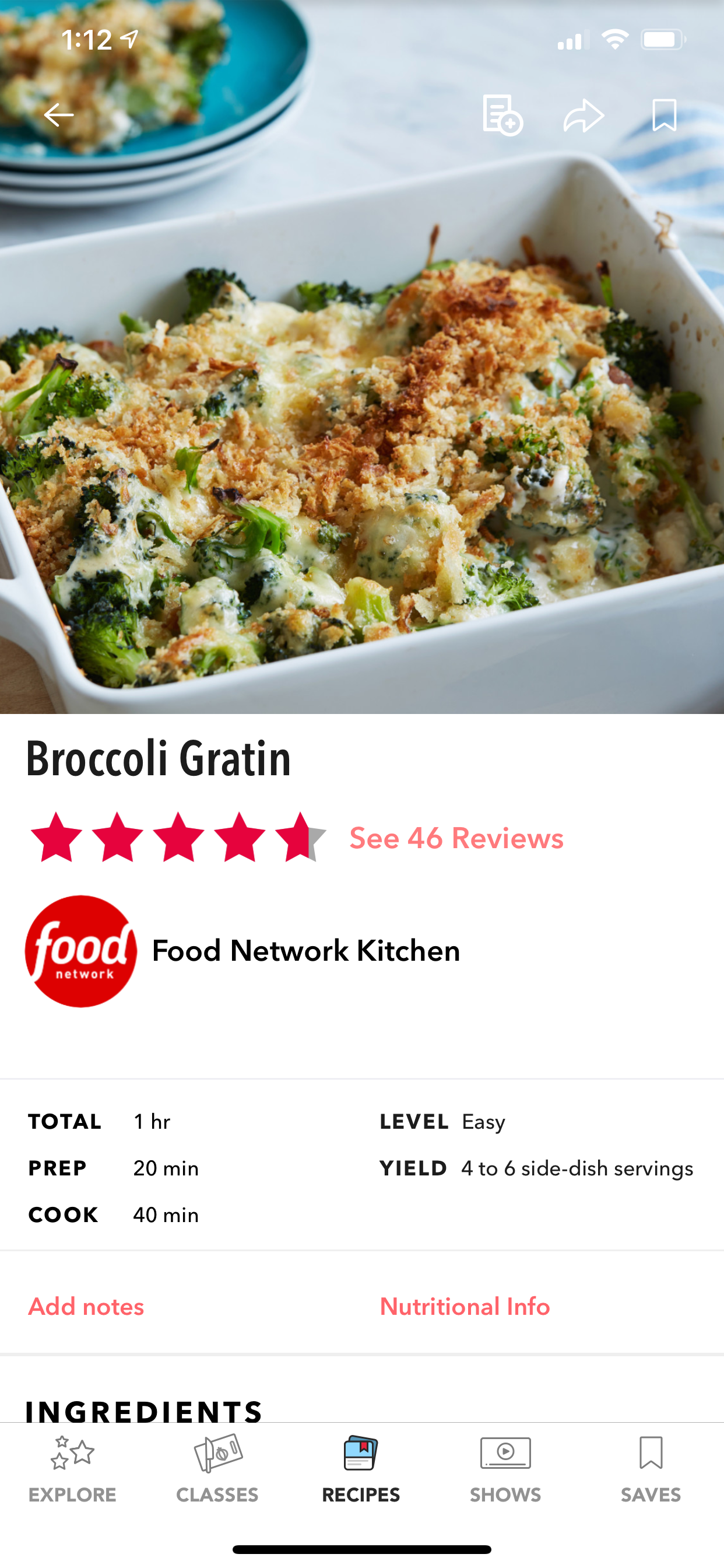Open Food Network Kitchen author page
Image resolution: width=724 pixels, height=1568 pixels.
[x=305, y=951]
